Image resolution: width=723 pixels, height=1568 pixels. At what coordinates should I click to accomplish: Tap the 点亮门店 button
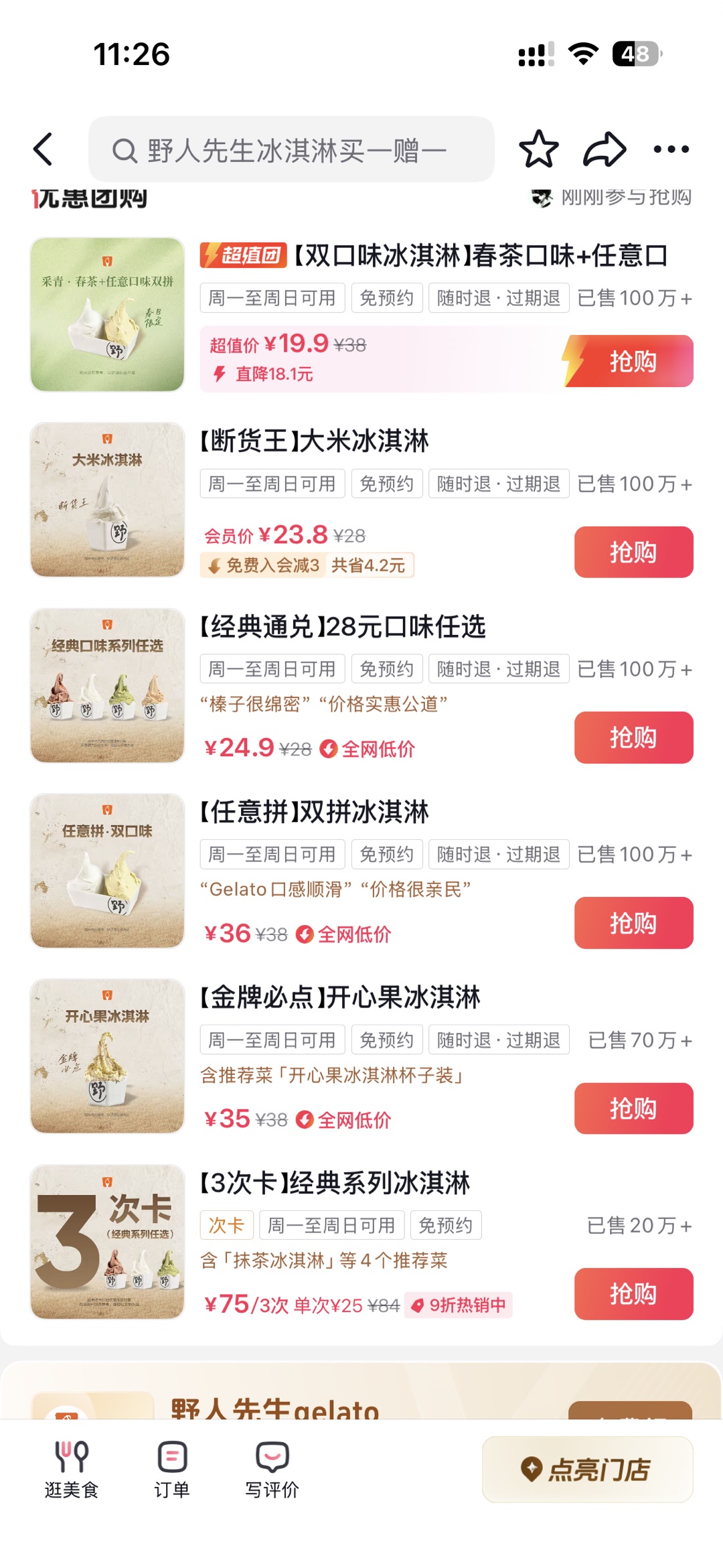pyautogui.click(x=587, y=1470)
